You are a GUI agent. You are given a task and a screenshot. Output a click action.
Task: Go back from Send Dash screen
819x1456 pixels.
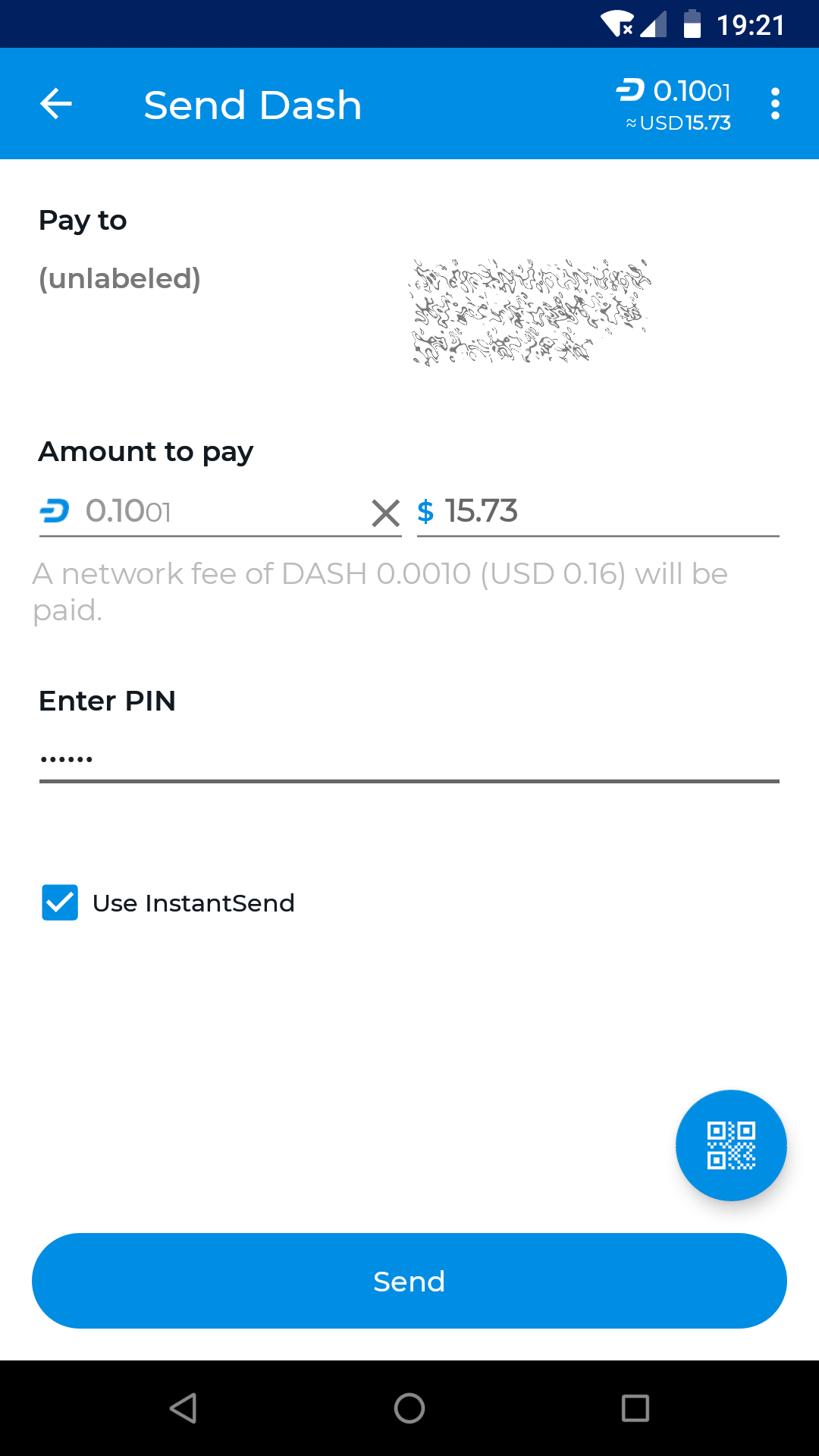click(x=56, y=104)
